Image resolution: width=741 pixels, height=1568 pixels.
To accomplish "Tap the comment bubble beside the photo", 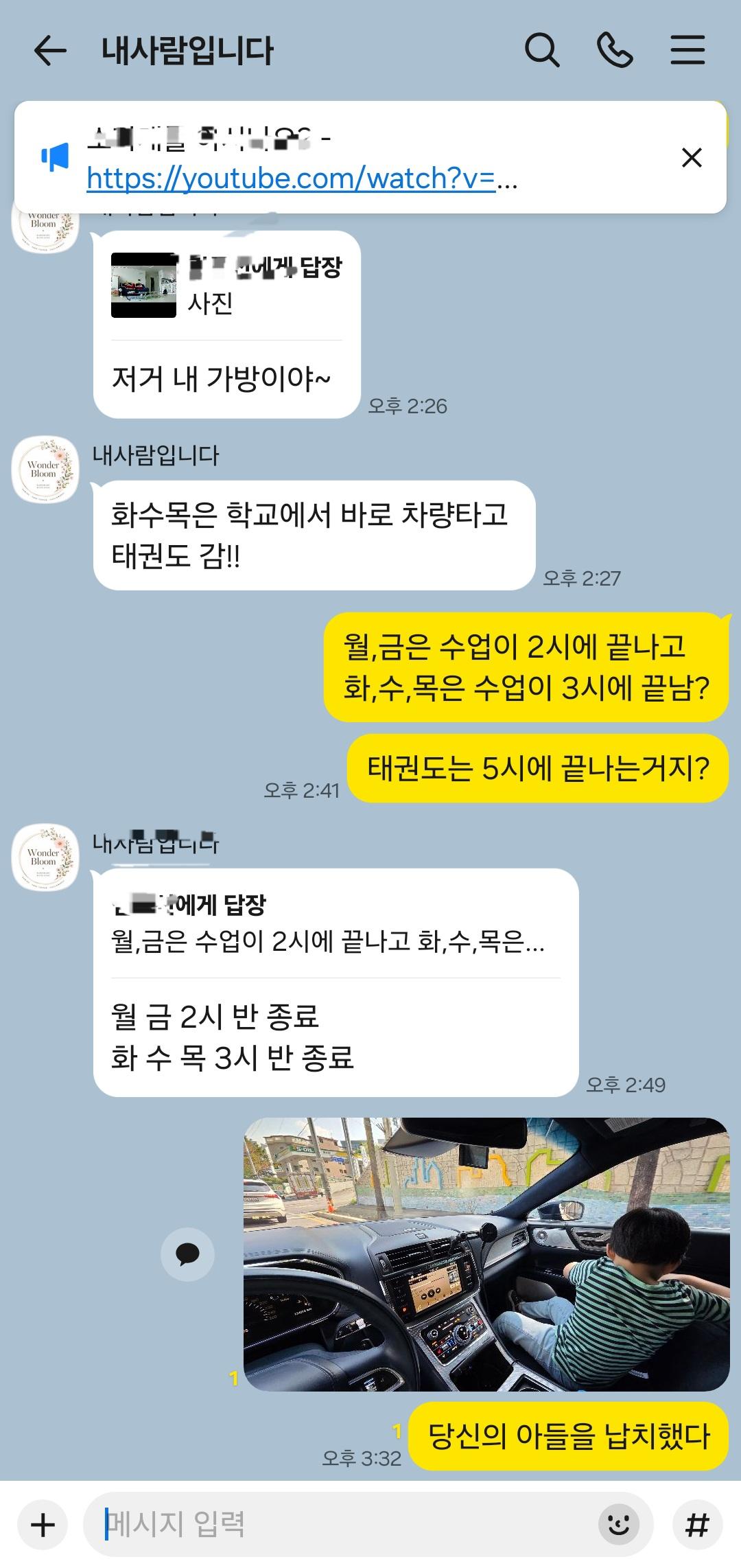I will click(x=188, y=1254).
